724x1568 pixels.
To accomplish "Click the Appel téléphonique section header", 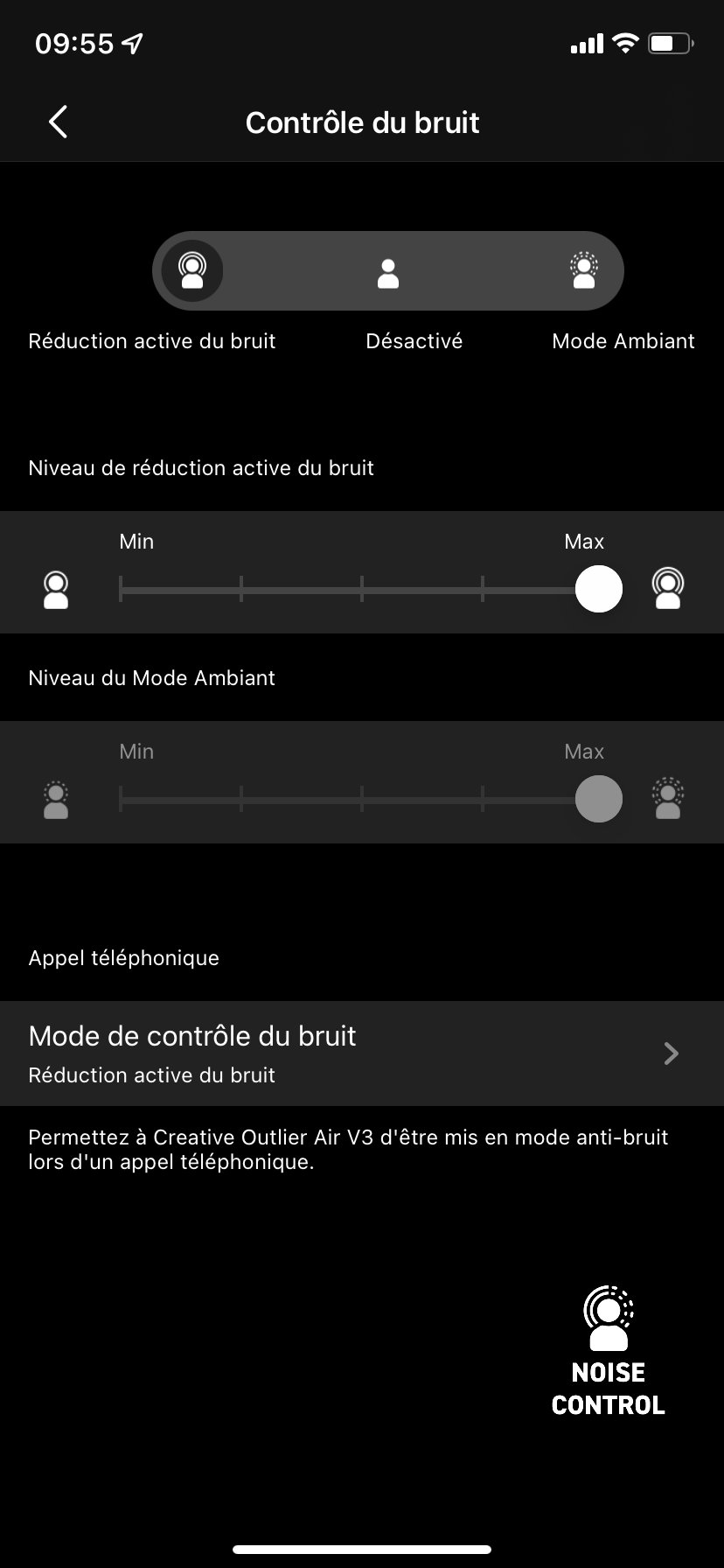I will (x=123, y=957).
